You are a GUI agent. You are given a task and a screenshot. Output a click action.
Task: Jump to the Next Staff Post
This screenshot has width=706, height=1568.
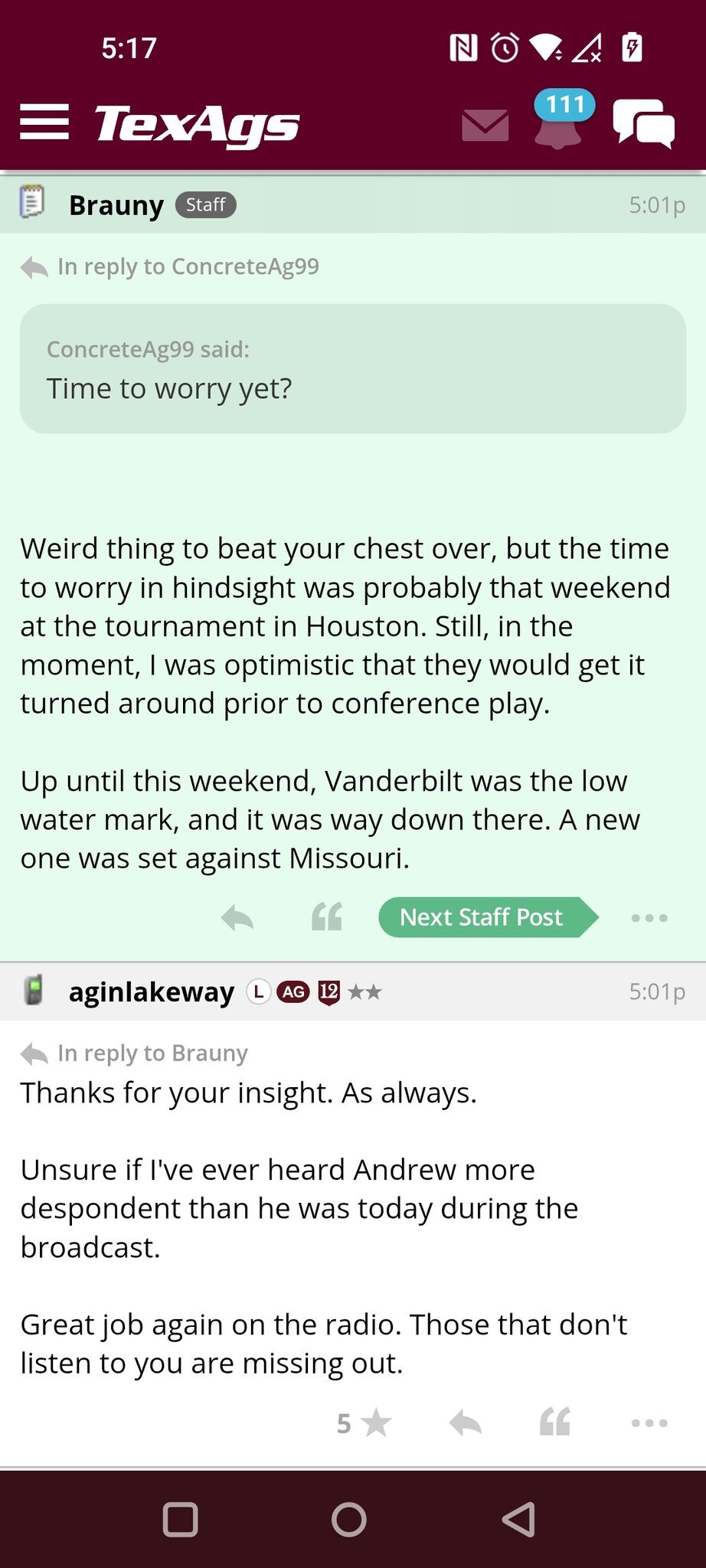(489, 917)
